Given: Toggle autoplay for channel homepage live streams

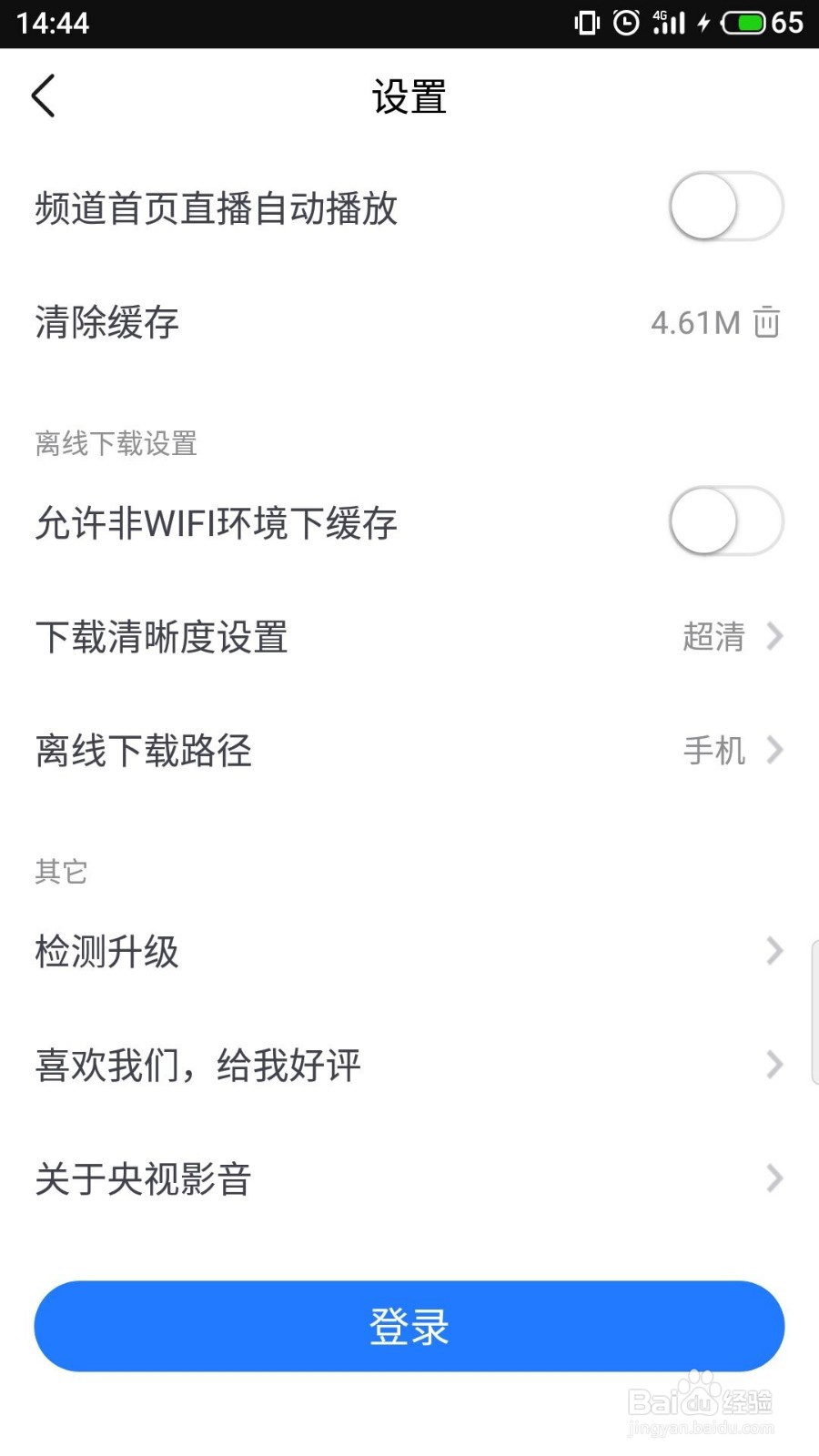Looking at the screenshot, I should click(726, 207).
